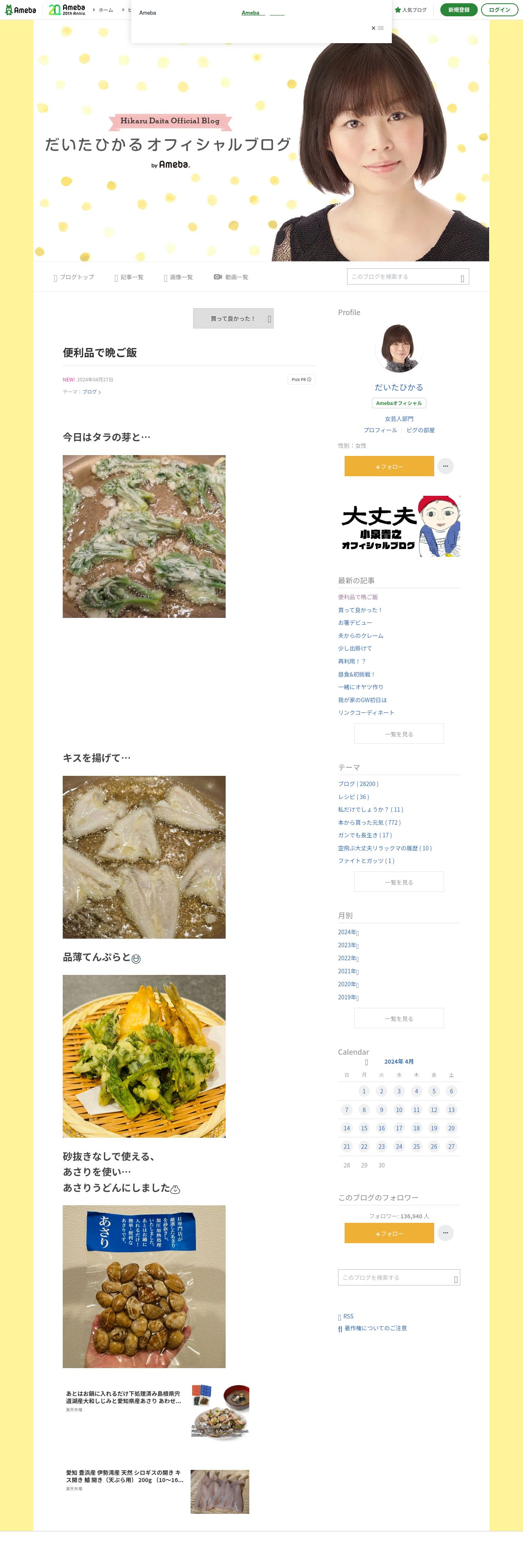
Task: Follow だいたひかる from the profile section
Action: click(389, 466)
